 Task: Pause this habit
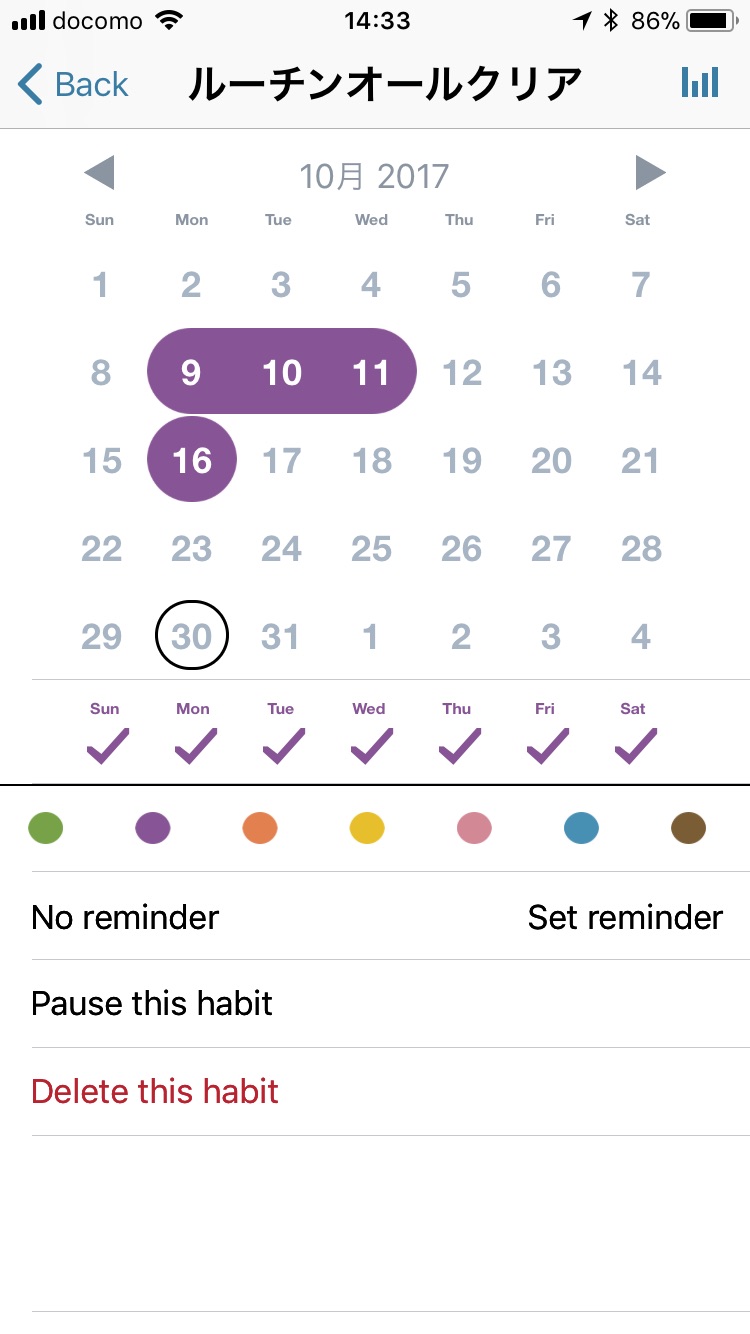pos(152,1003)
